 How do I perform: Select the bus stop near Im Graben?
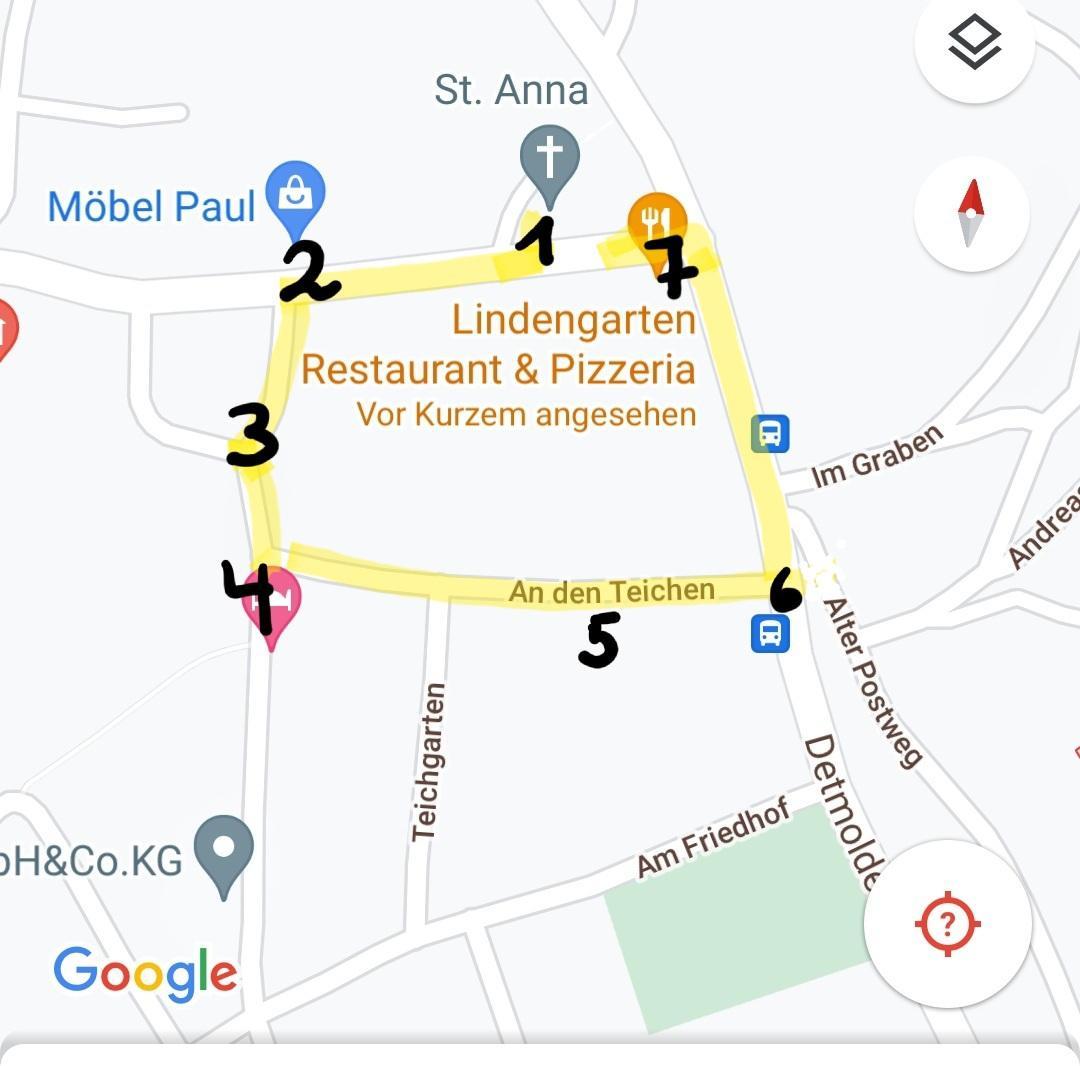(x=770, y=434)
